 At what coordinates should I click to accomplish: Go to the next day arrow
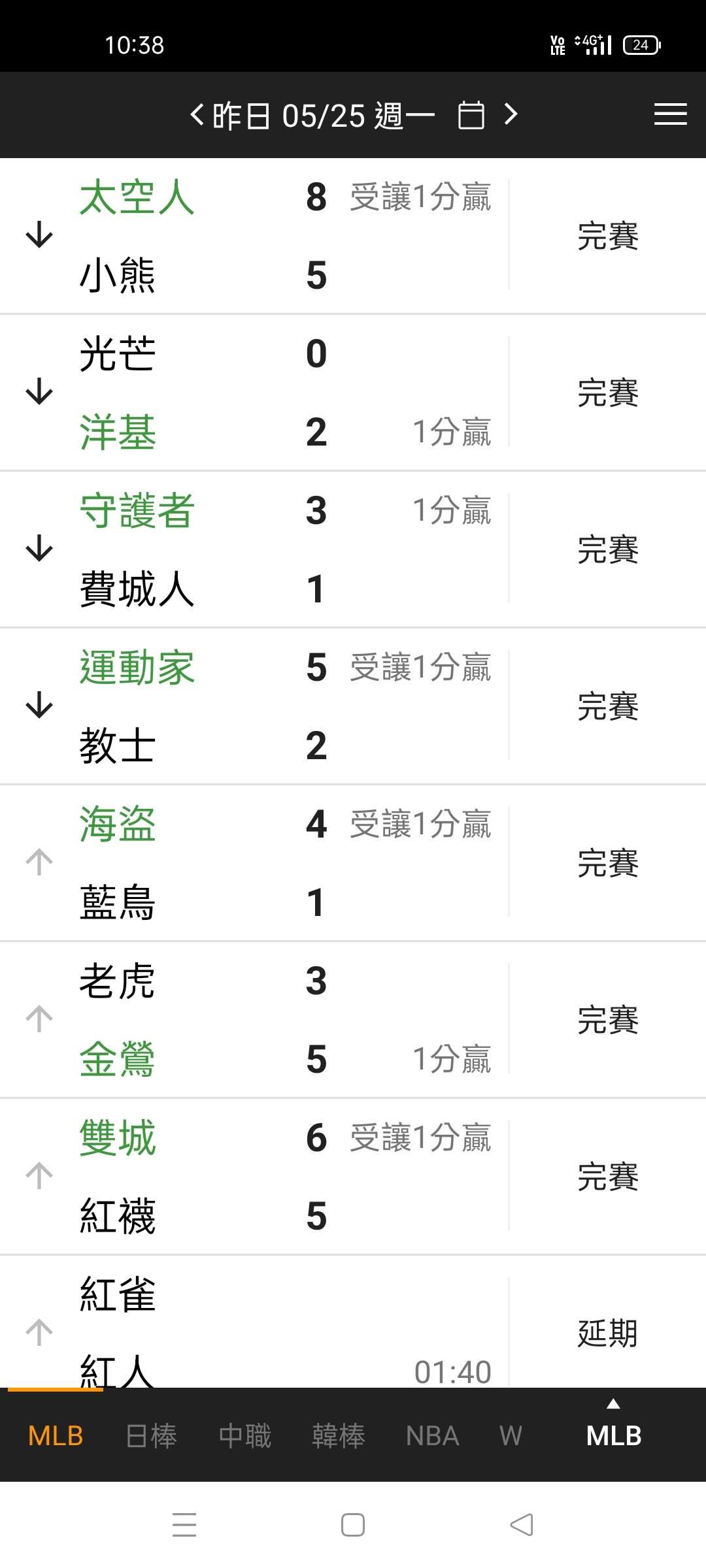click(x=511, y=115)
